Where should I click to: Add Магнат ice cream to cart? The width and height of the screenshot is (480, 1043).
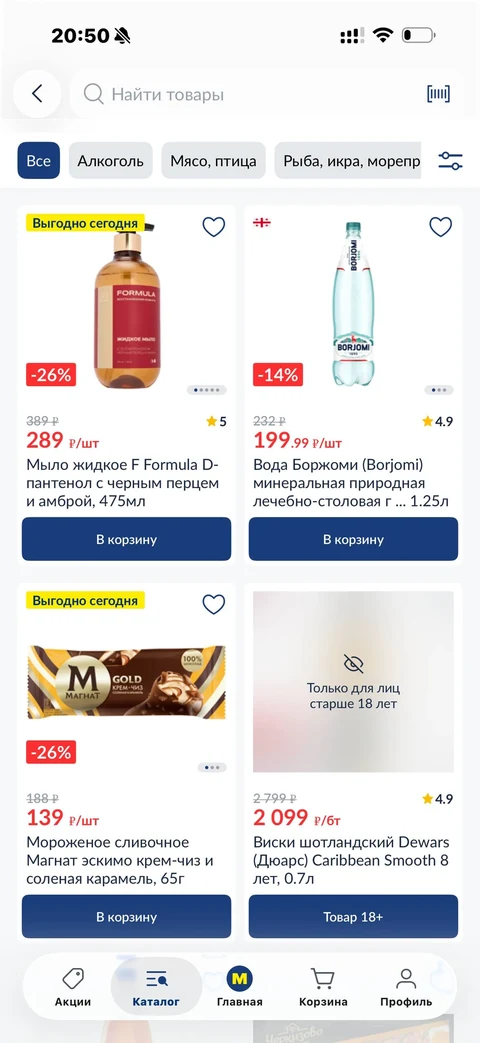[126, 917]
